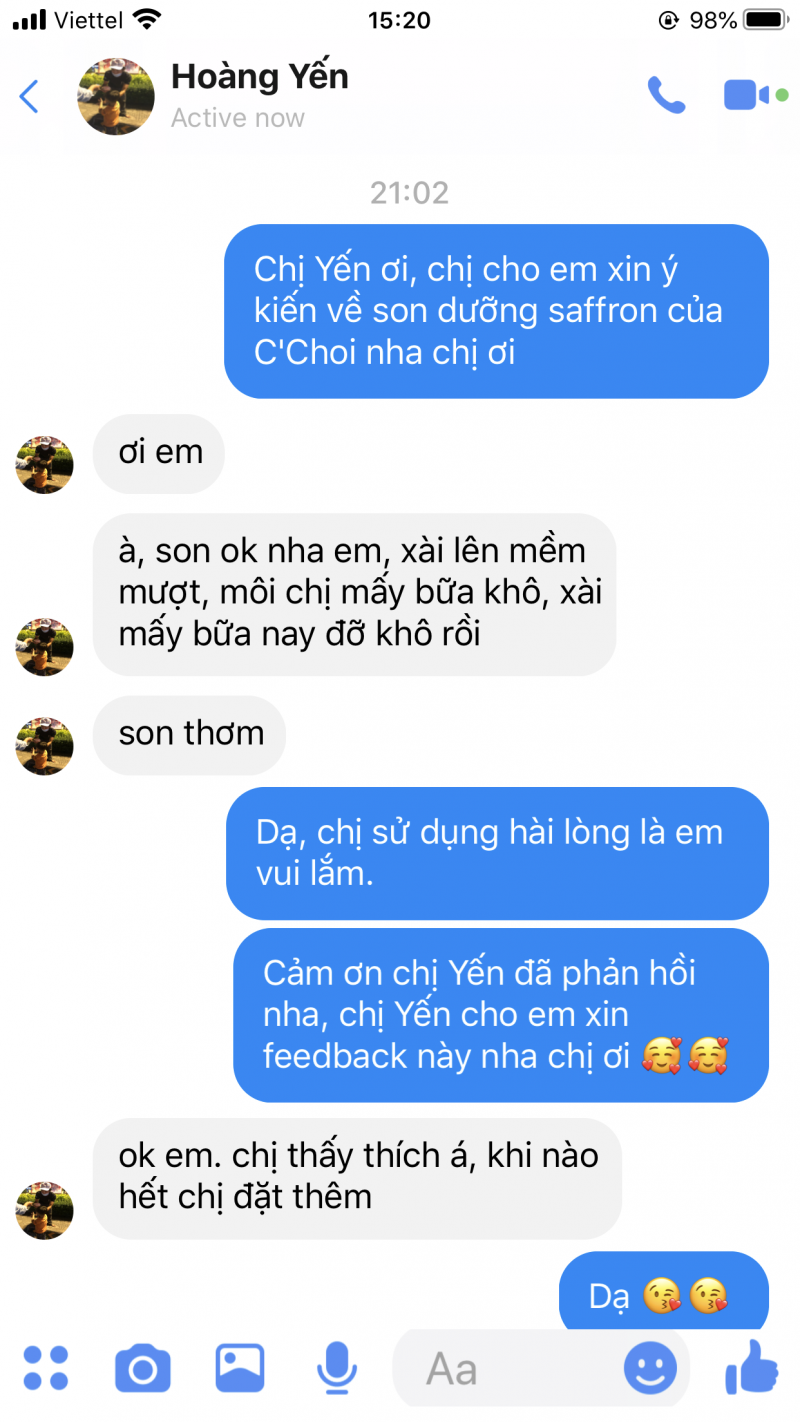This screenshot has width=800, height=1422.
Task: Send a thumbs-up like
Action: [x=751, y=1366]
